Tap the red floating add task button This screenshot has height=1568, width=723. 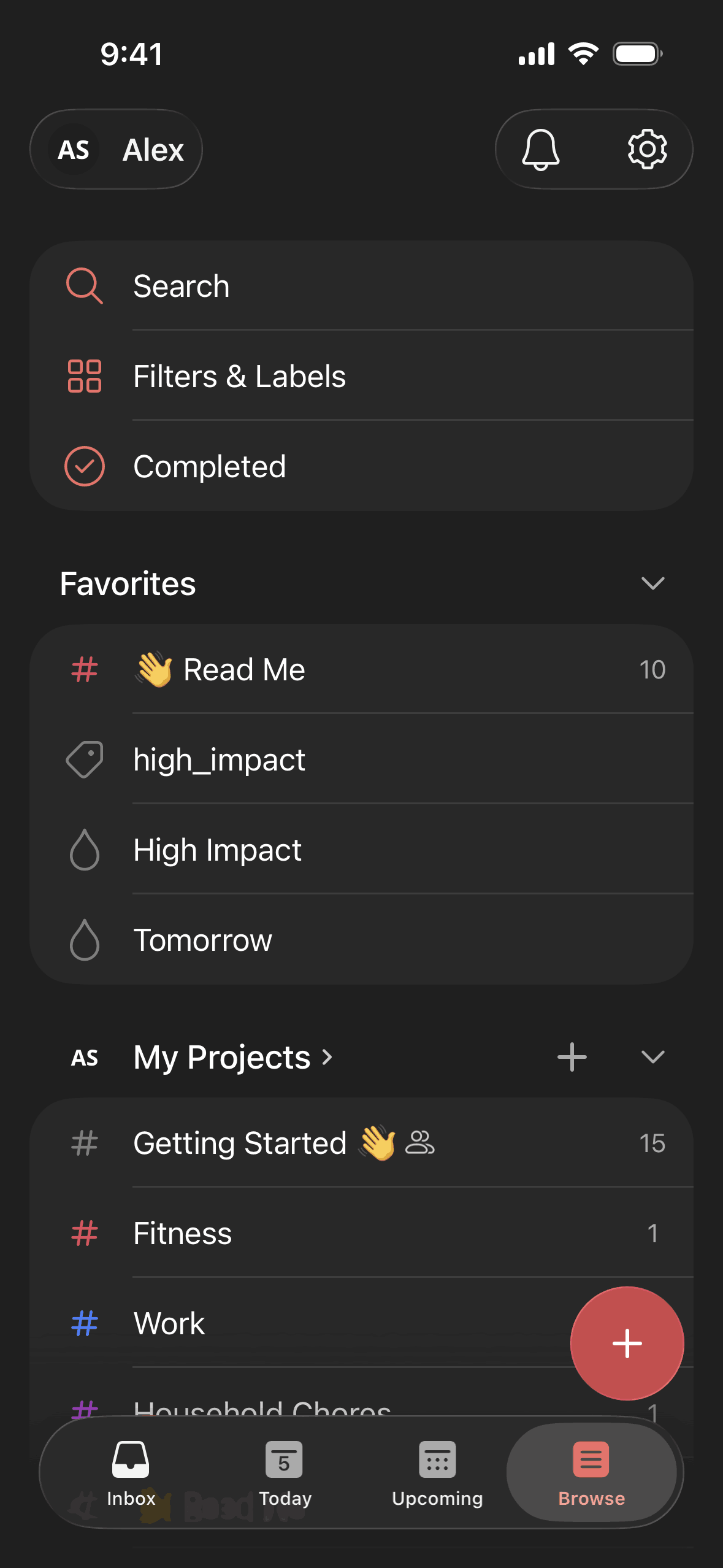coord(627,1343)
